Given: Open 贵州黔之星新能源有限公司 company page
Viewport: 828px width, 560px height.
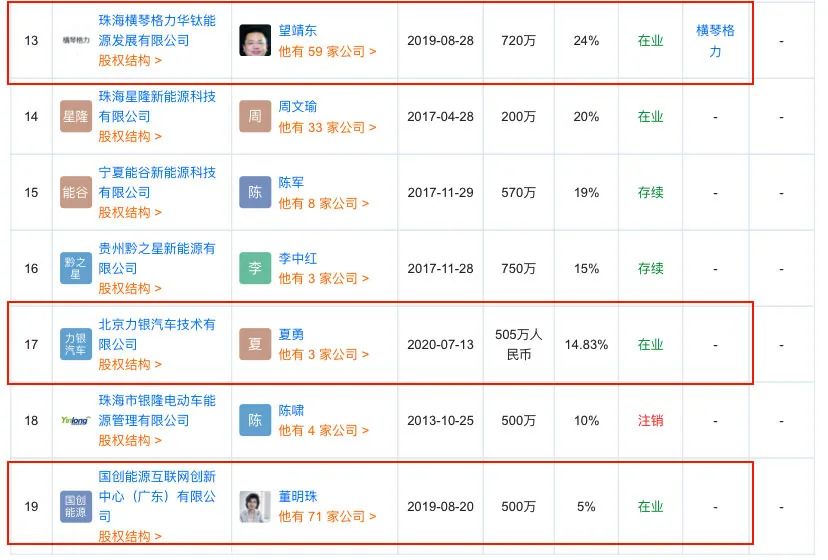Looking at the screenshot, I should (x=156, y=258).
